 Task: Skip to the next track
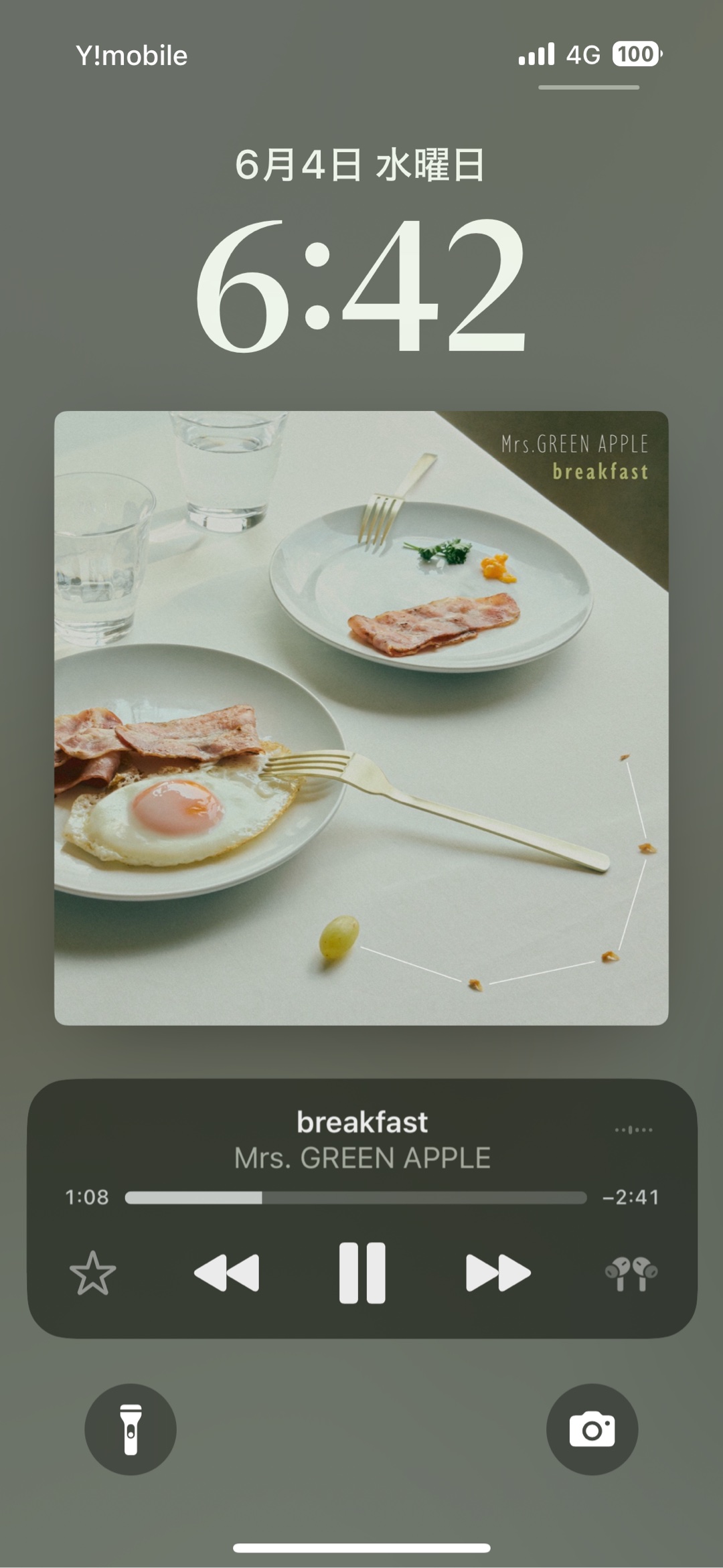(x=498, y=1273)
